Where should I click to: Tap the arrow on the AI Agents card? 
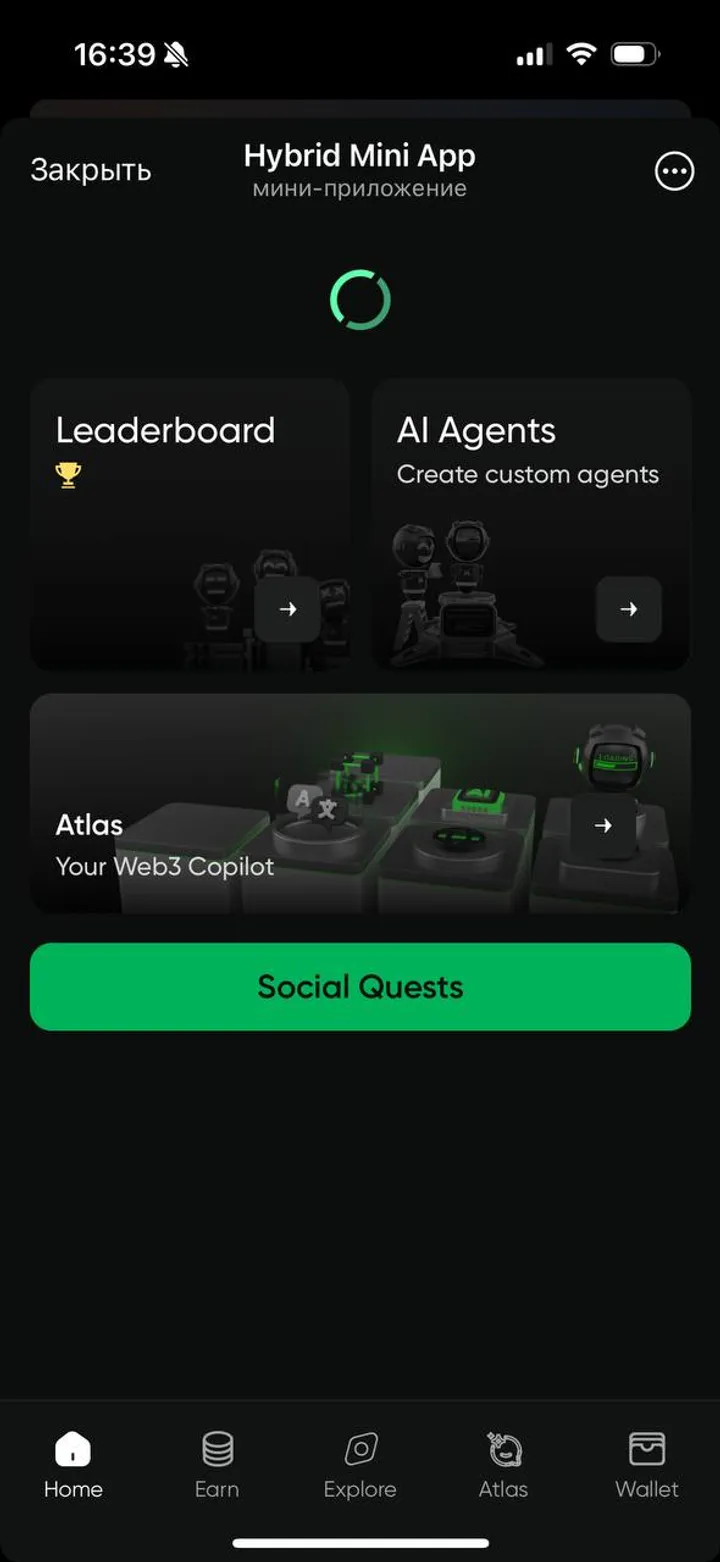pos(629,609)
